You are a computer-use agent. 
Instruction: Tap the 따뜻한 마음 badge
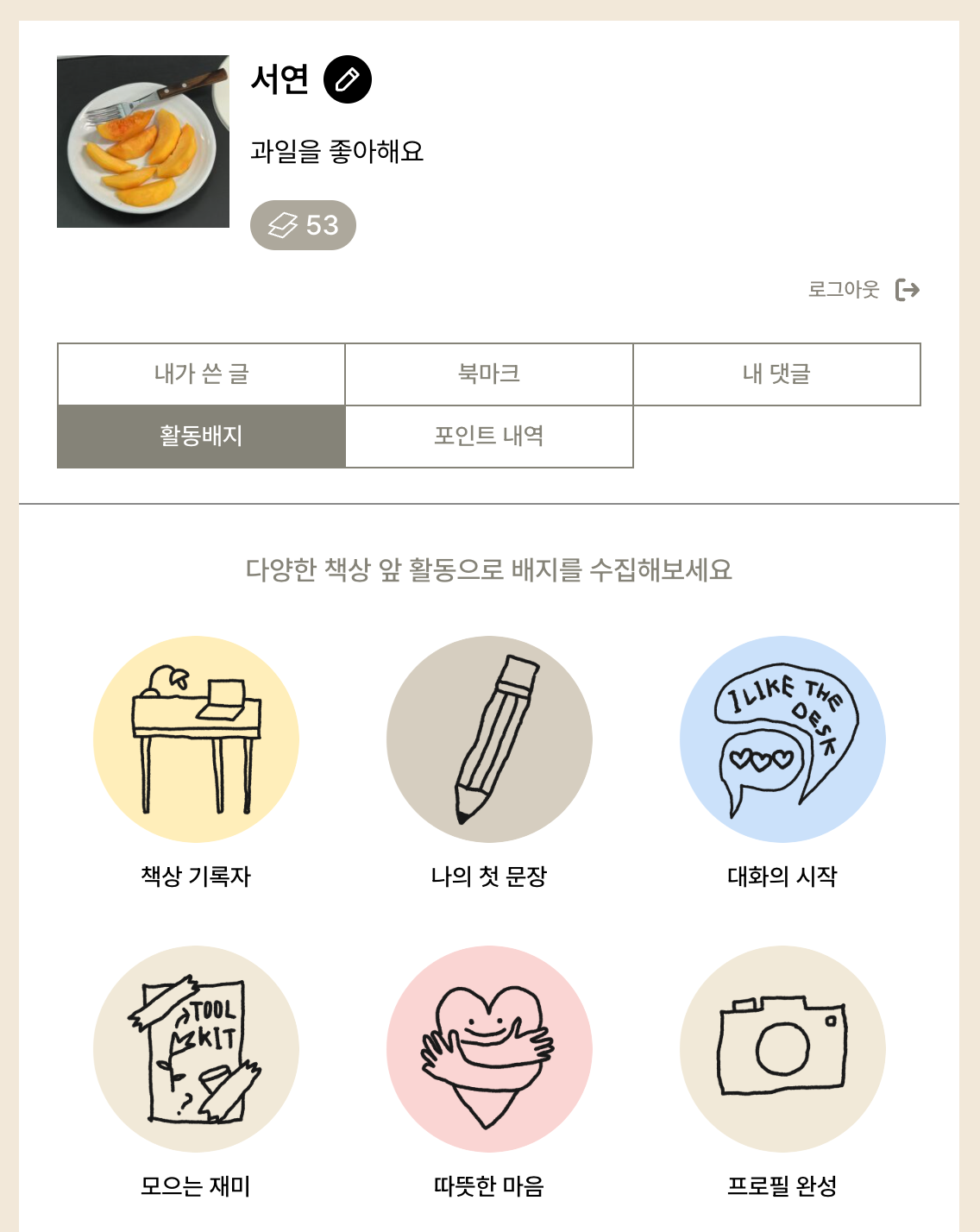pyautogui.click(x=489, y=1049)
